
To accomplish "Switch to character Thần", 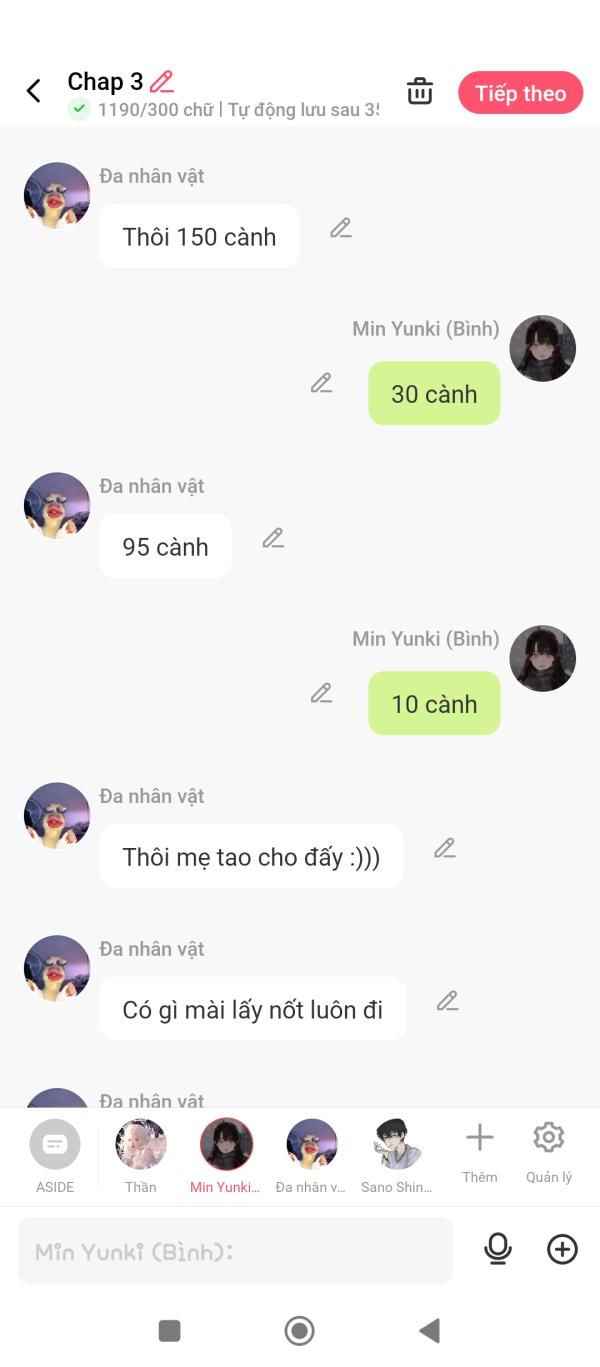I will coord(141,1156).
